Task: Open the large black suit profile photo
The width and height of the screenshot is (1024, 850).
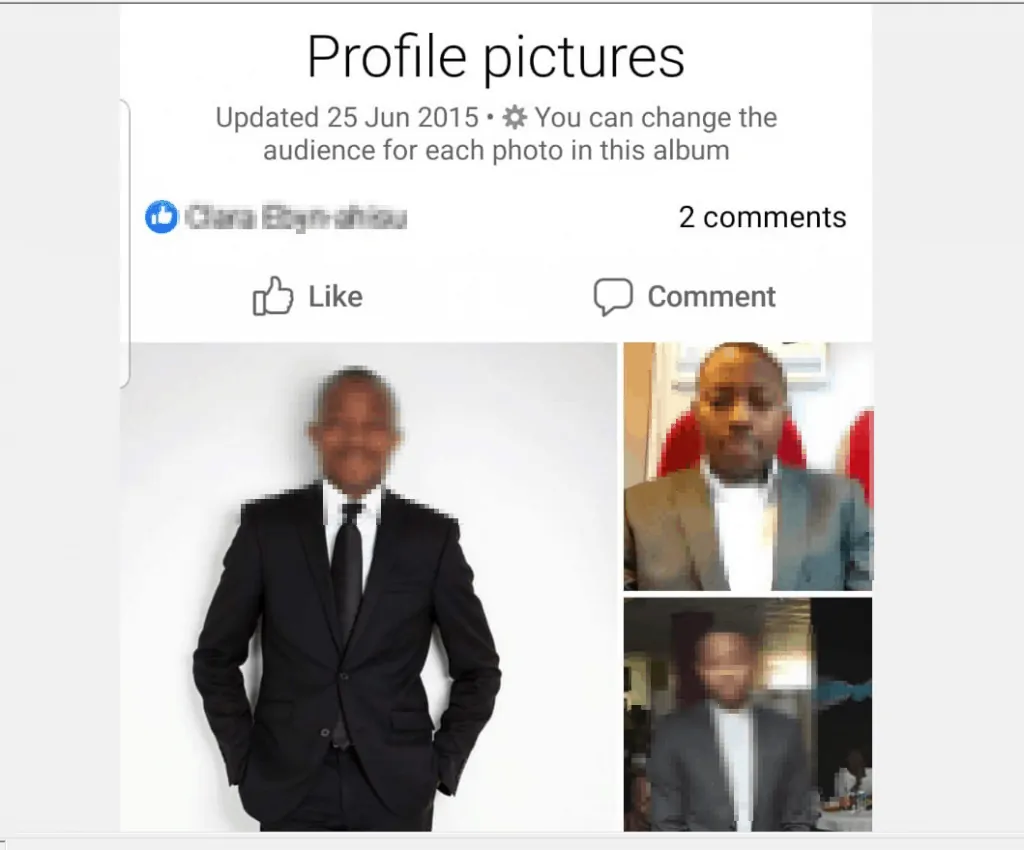Action: pos(368,587)
